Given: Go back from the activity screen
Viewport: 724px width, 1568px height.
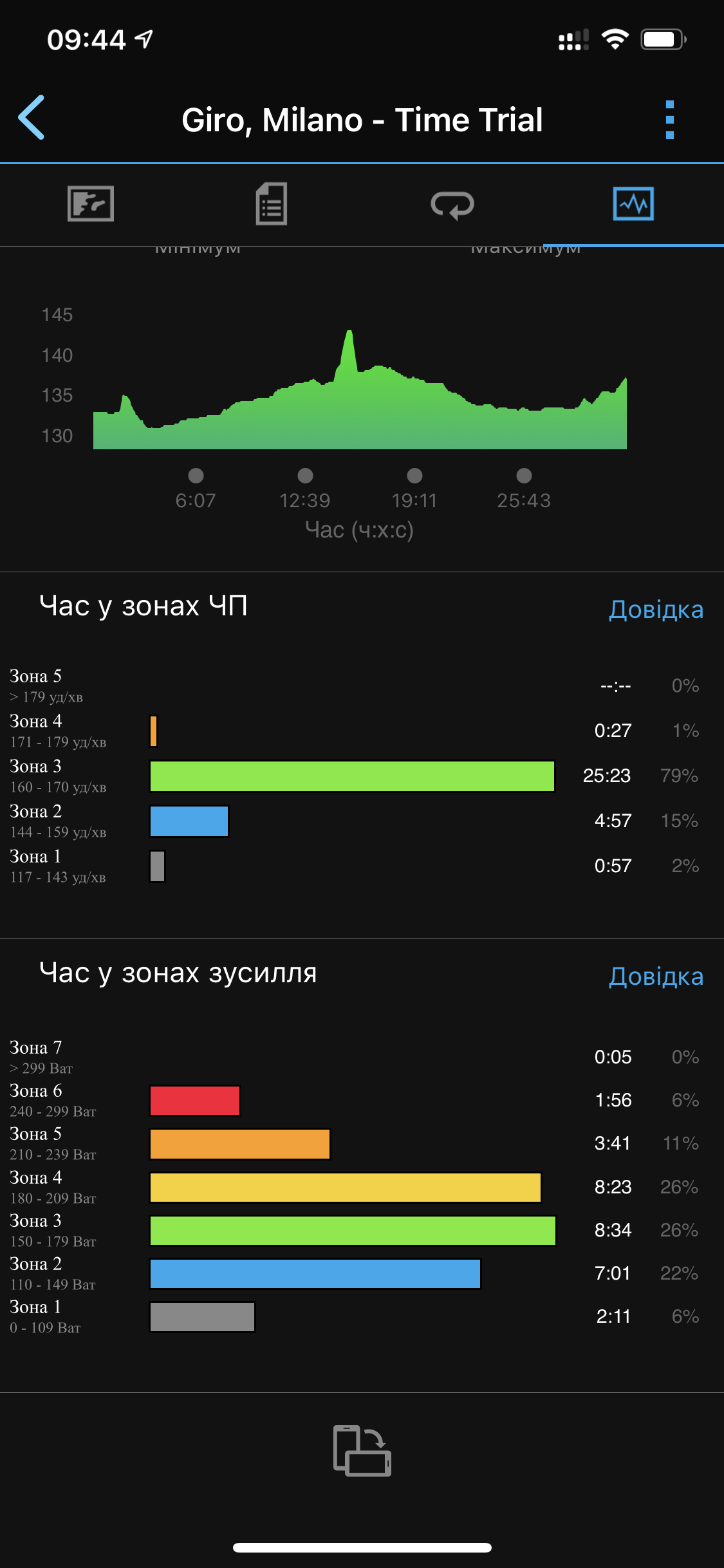Looking at the screenshot, I should point(32,118).
